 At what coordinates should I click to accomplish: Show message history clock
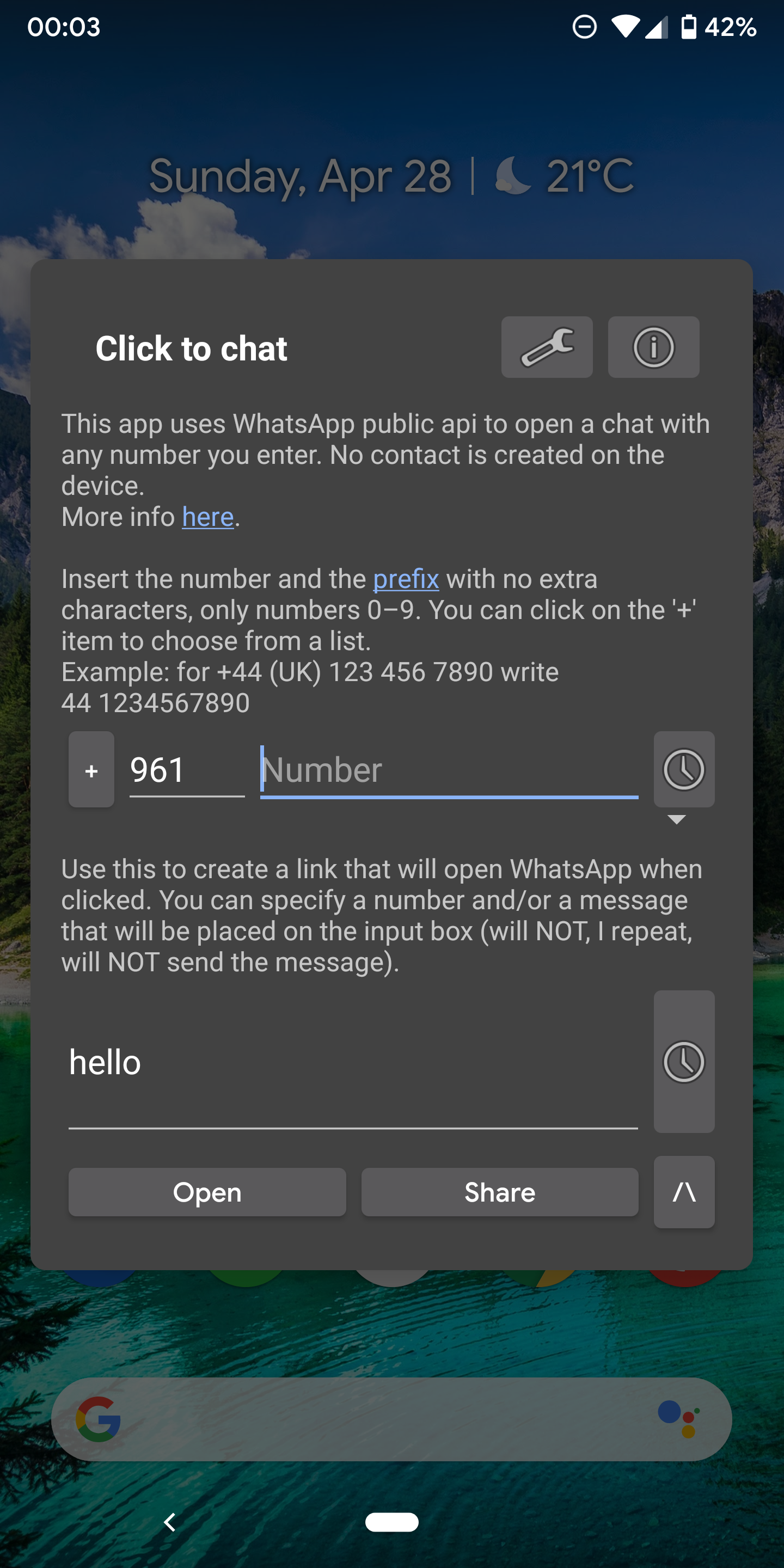click(684, 1062)
